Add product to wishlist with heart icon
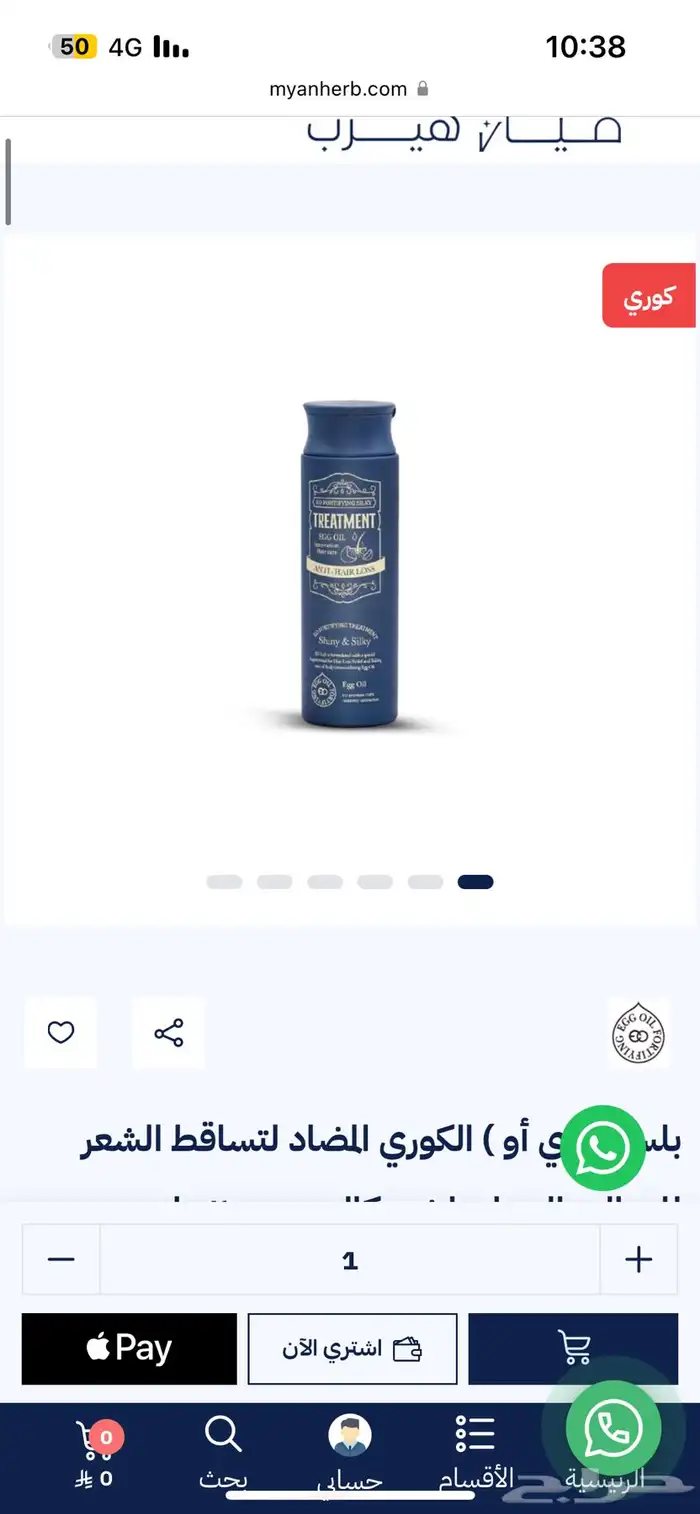The height and width of the screenshot is (1514, 700). (61, 1033)
